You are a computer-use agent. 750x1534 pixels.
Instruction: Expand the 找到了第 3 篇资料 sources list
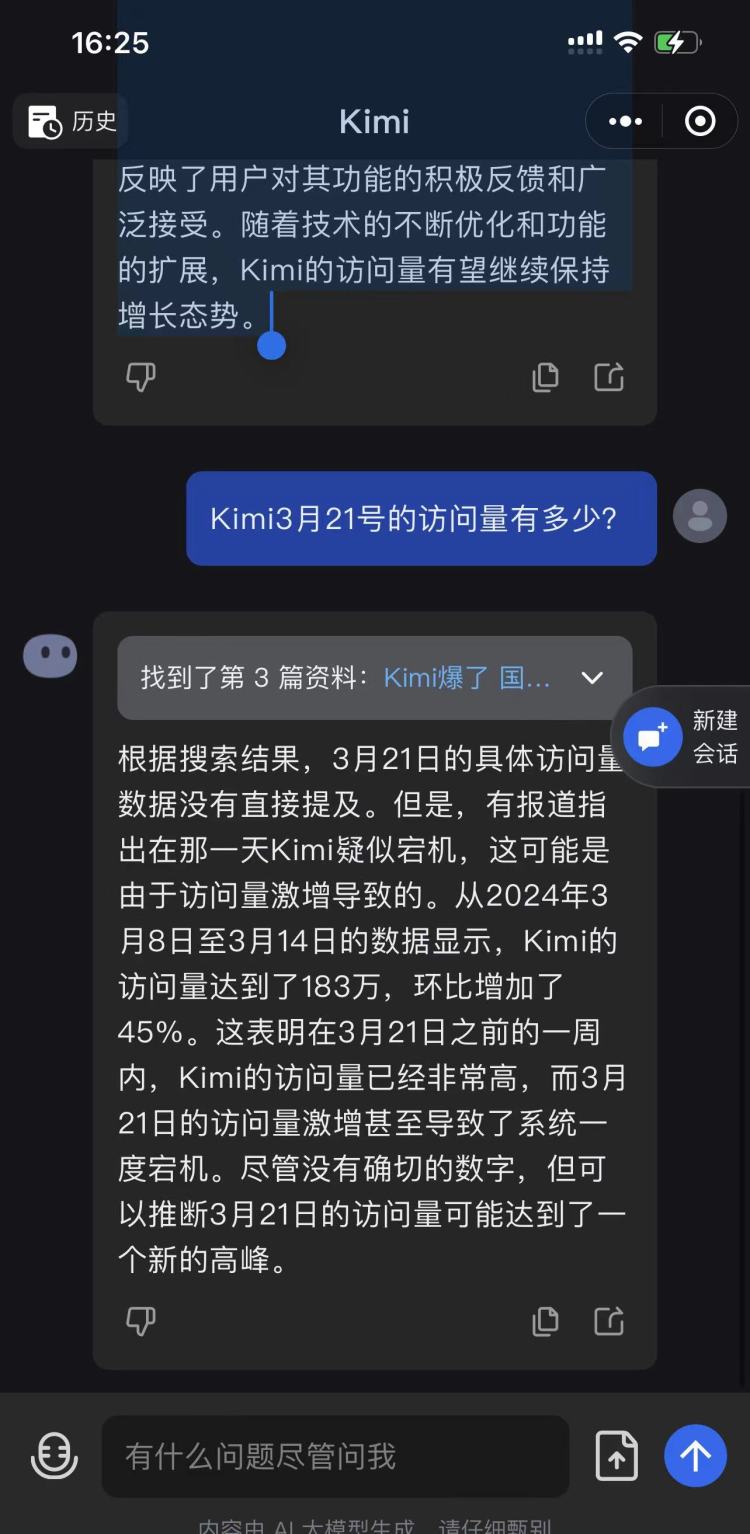[592, 678]
